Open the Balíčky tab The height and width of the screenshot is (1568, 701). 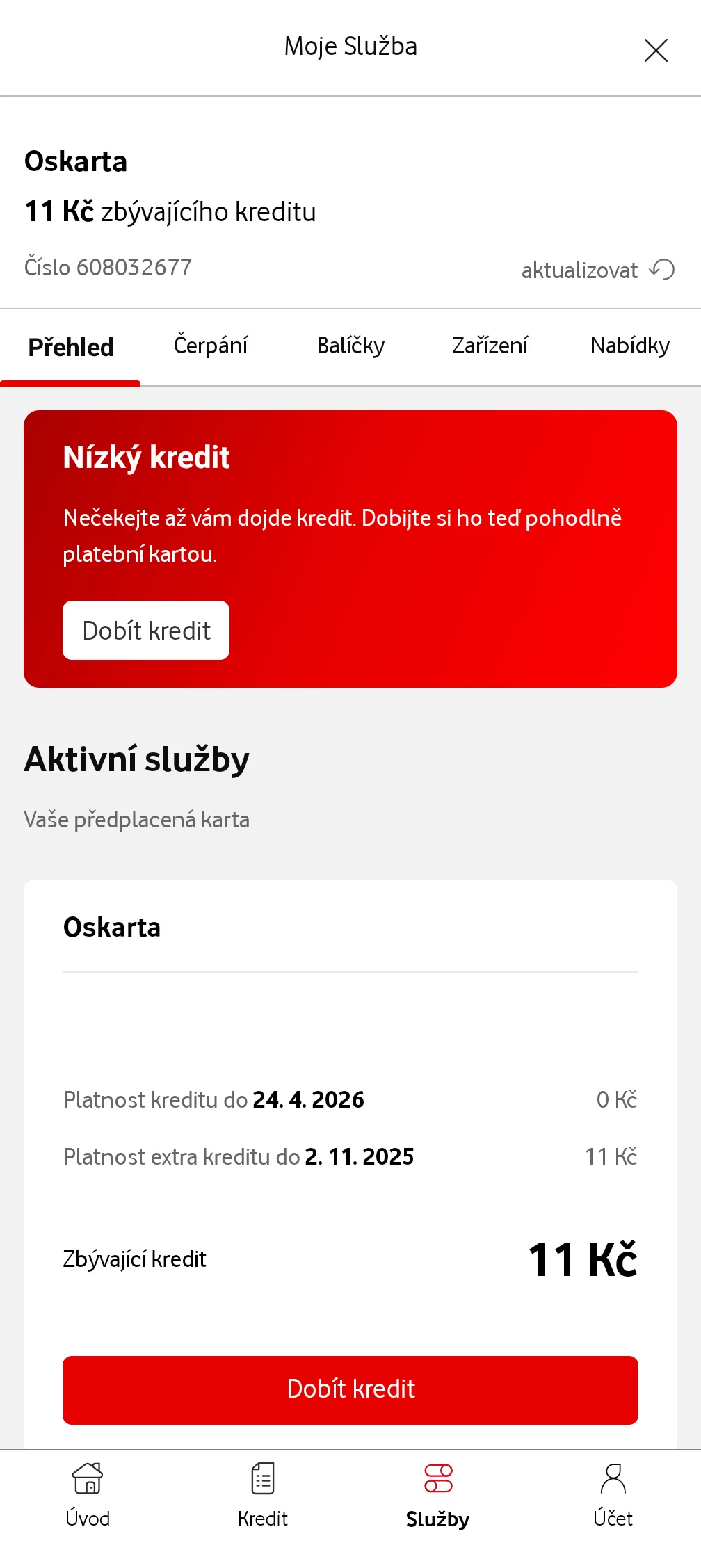[x=350, y=346]
